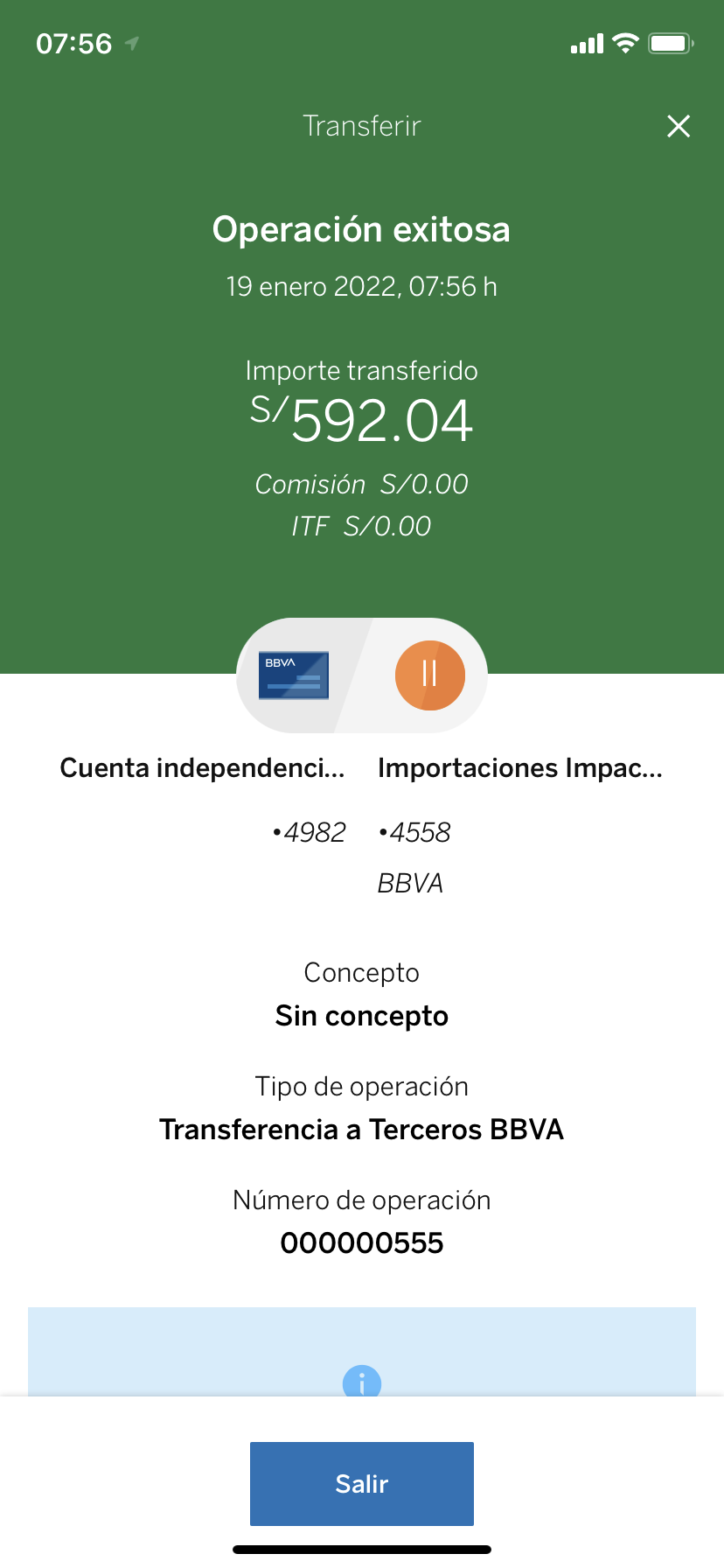This screenshot has height=1568, width=724.
Task: Tap the Salir button
Action: pos(361,1483)
